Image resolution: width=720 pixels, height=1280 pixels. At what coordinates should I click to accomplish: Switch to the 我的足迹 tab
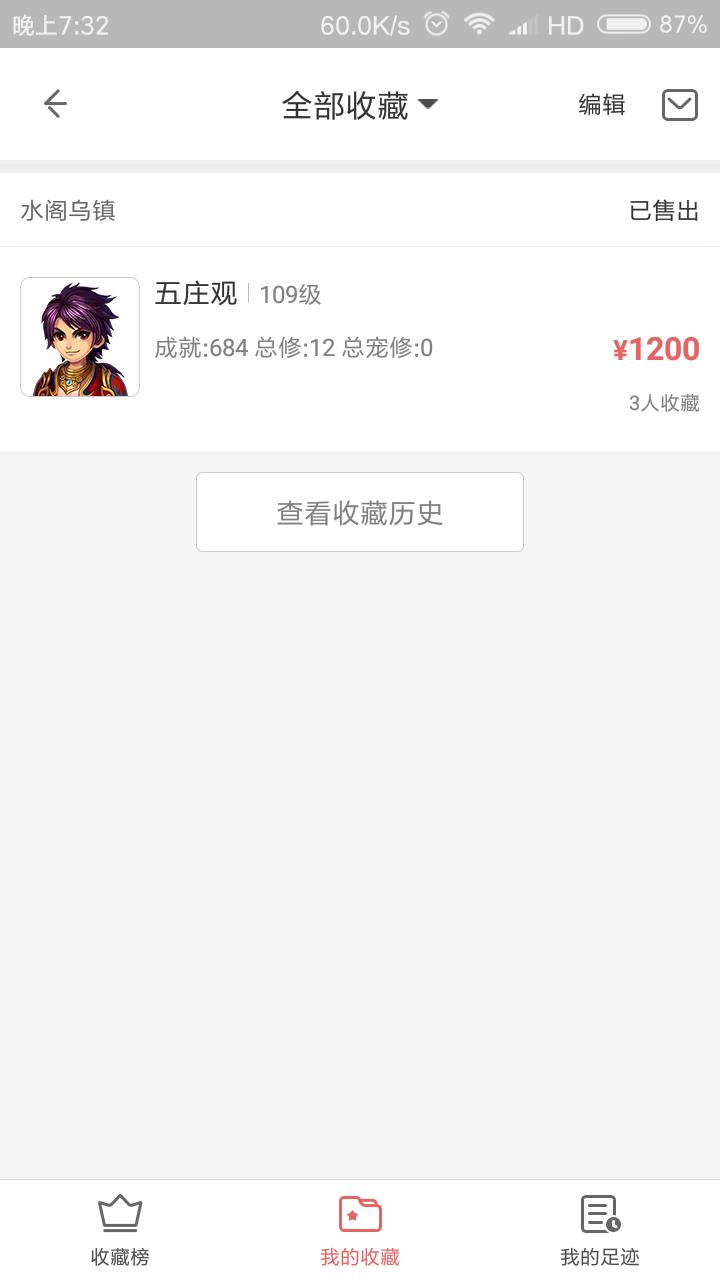pos(600,1230)
